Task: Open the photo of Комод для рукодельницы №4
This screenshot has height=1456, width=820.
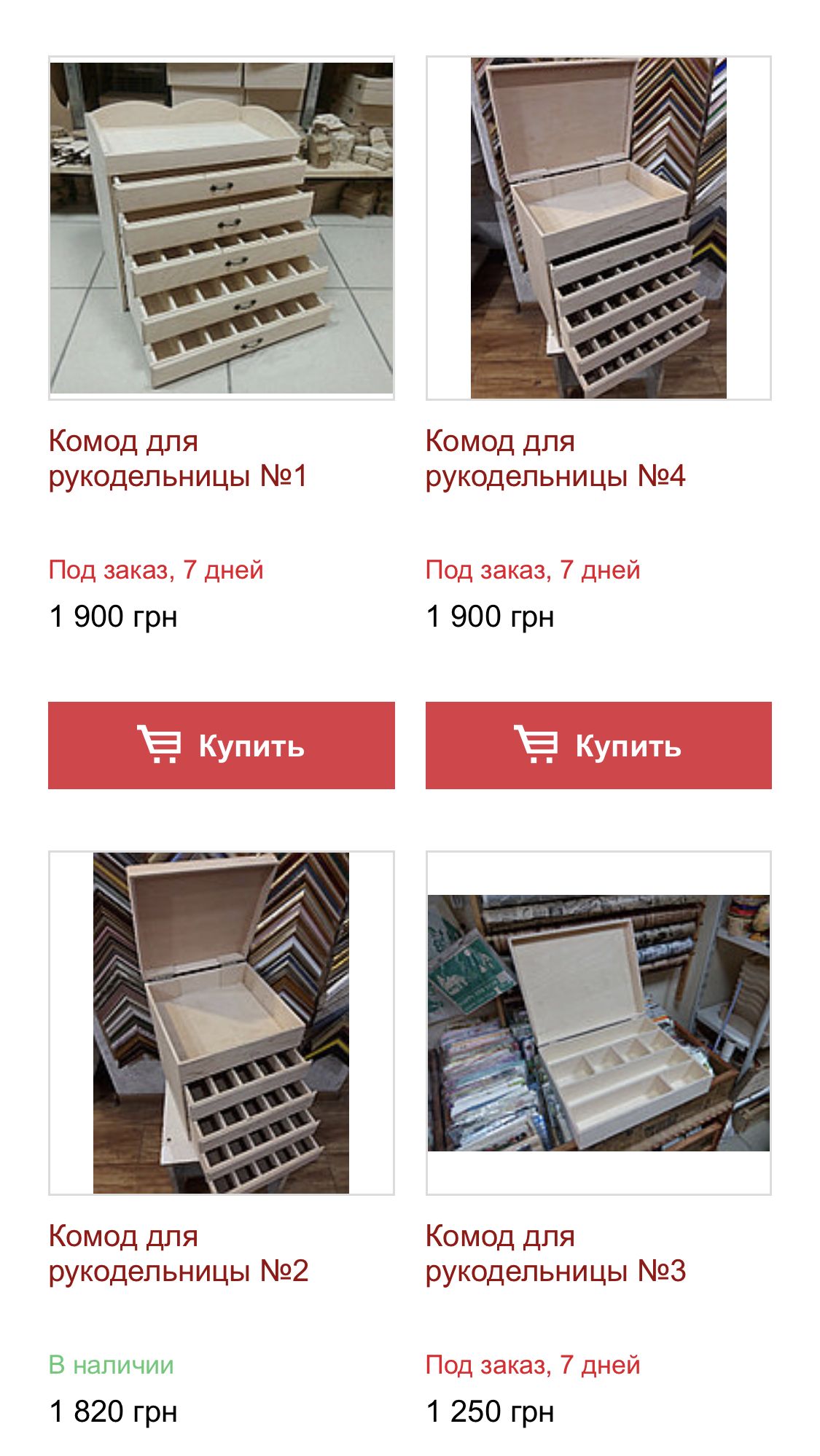Action: (598, 228)
